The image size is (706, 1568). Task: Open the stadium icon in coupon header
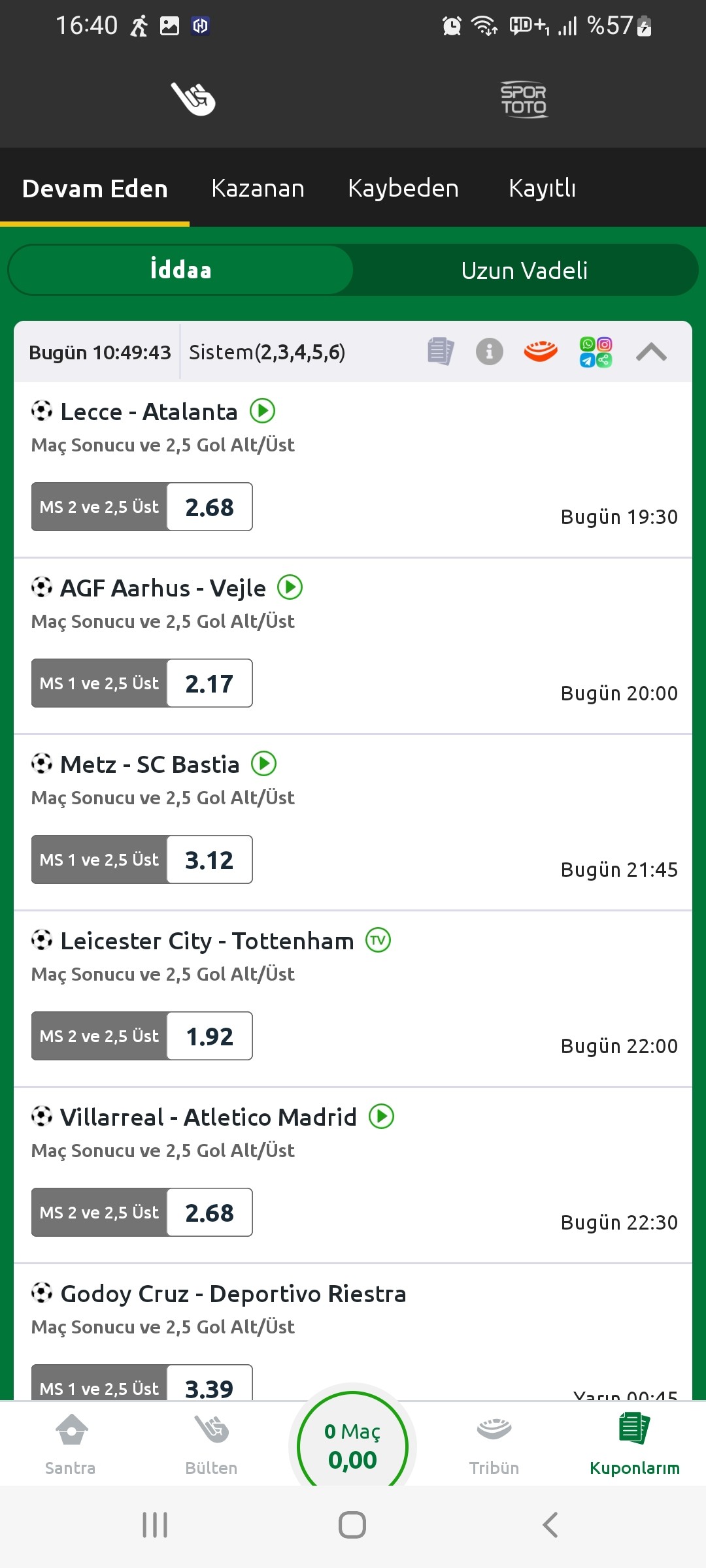click(x=541, y=352)
